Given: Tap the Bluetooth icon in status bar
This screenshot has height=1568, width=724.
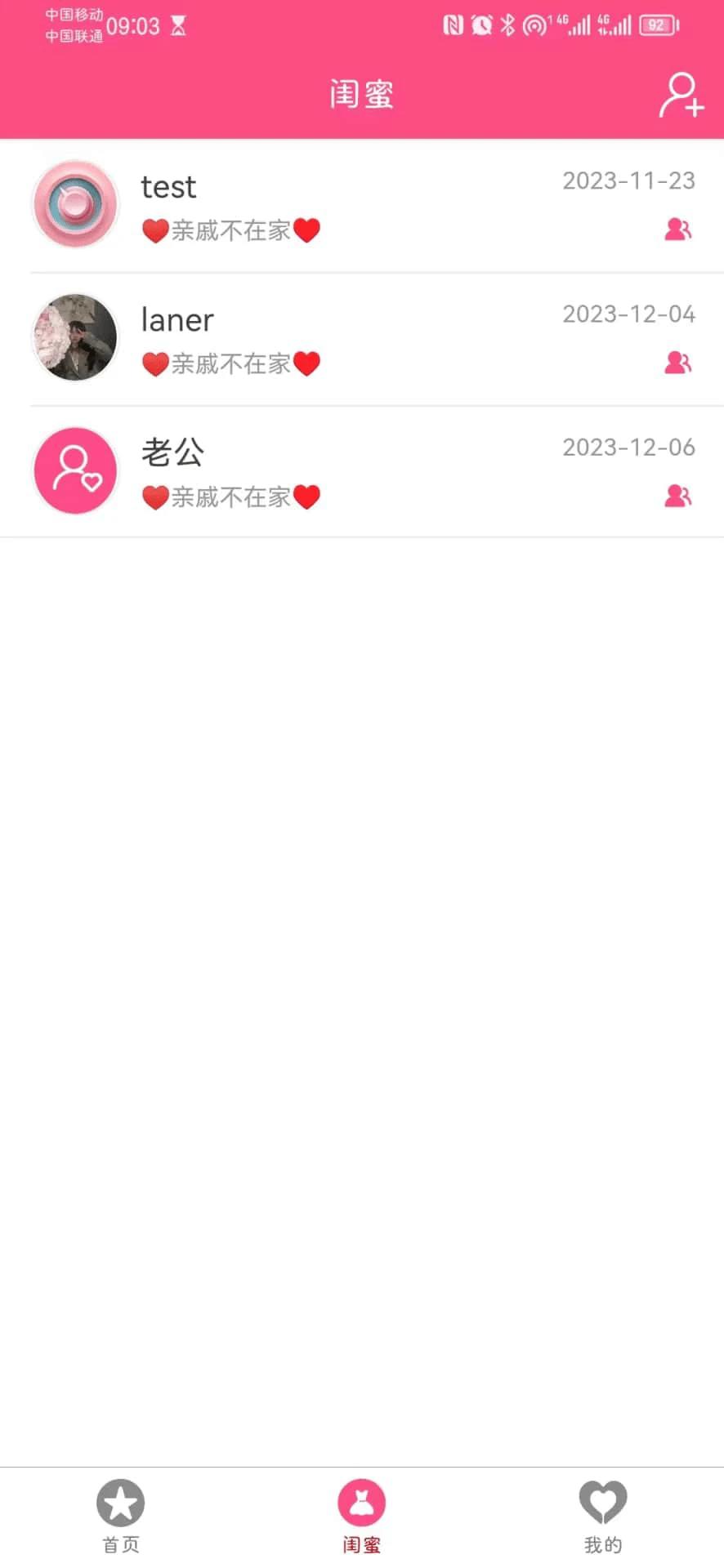Looking at the screenshot, I should (507, 25).
